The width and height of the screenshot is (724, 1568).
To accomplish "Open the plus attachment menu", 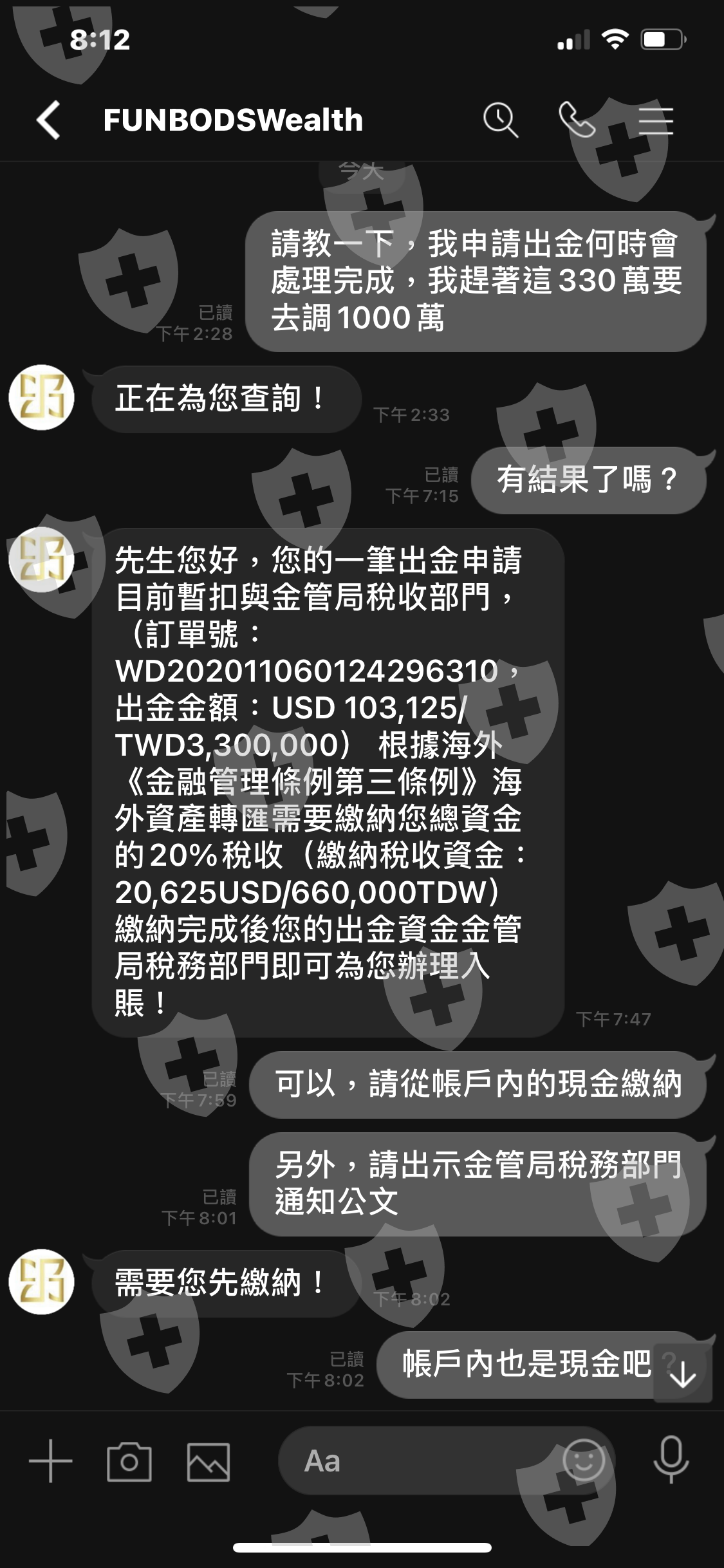I will (x=51, y=1461).
